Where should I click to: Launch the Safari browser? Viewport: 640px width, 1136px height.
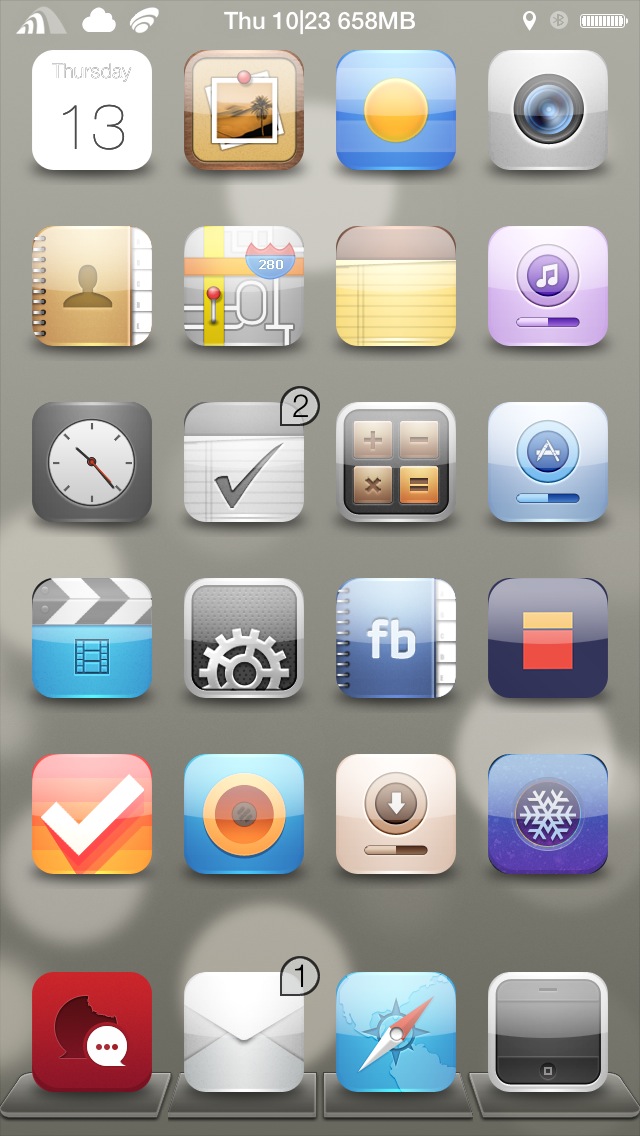tap(396, 1032)
